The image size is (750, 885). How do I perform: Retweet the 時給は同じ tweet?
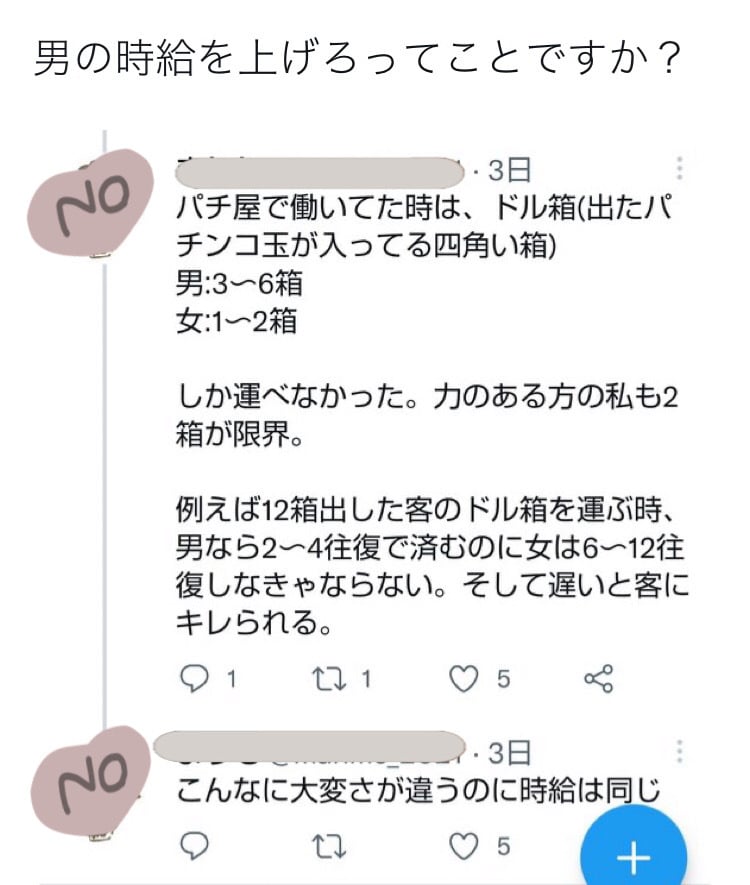pyautogui.click(x=326, y=847)
